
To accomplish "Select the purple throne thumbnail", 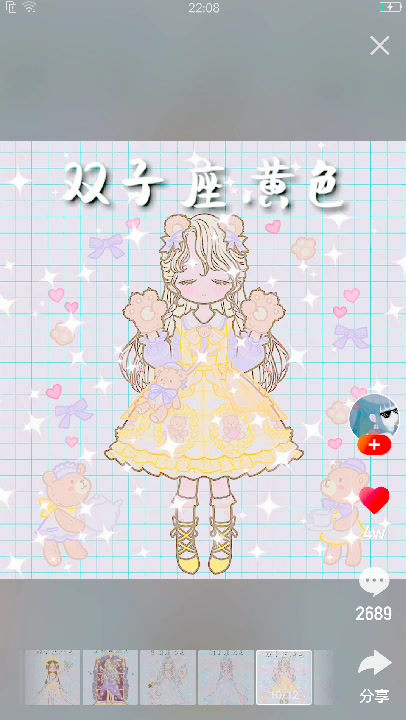I will [x=110, y=677].
